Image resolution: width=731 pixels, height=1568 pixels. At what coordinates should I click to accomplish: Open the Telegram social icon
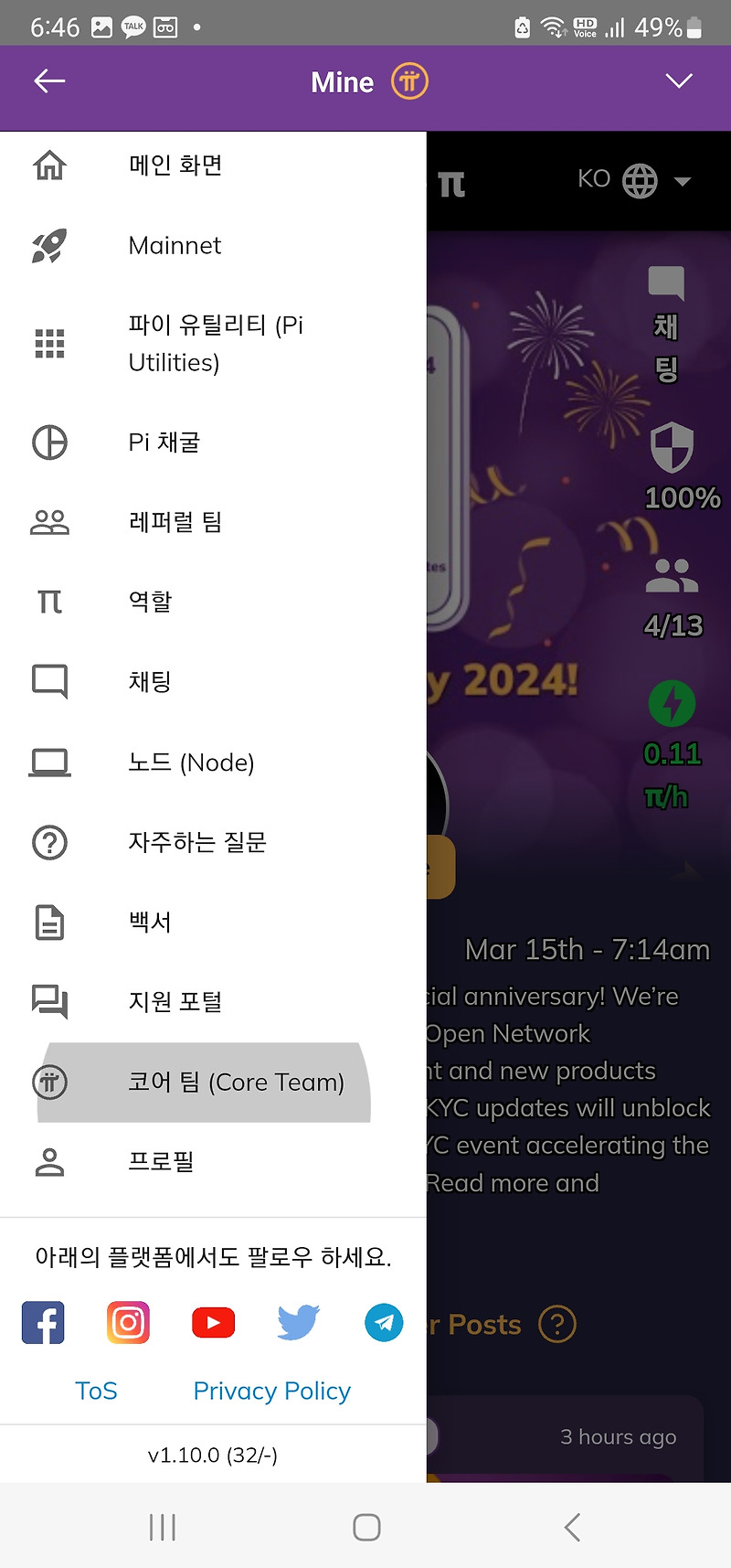(x=383, y=1322)
